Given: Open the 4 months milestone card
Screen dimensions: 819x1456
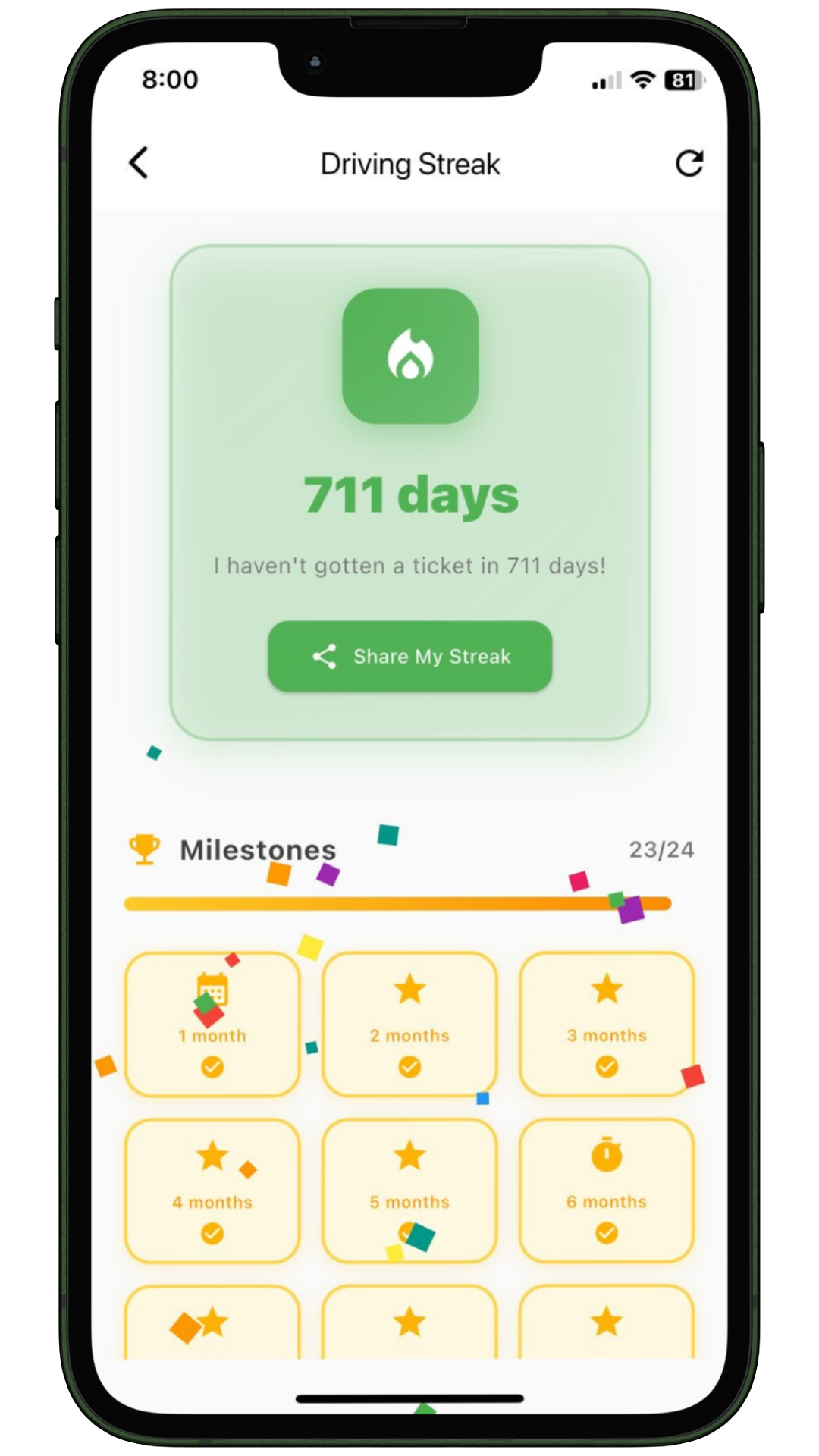Looking at the screenshot, I should (212, 1191).
